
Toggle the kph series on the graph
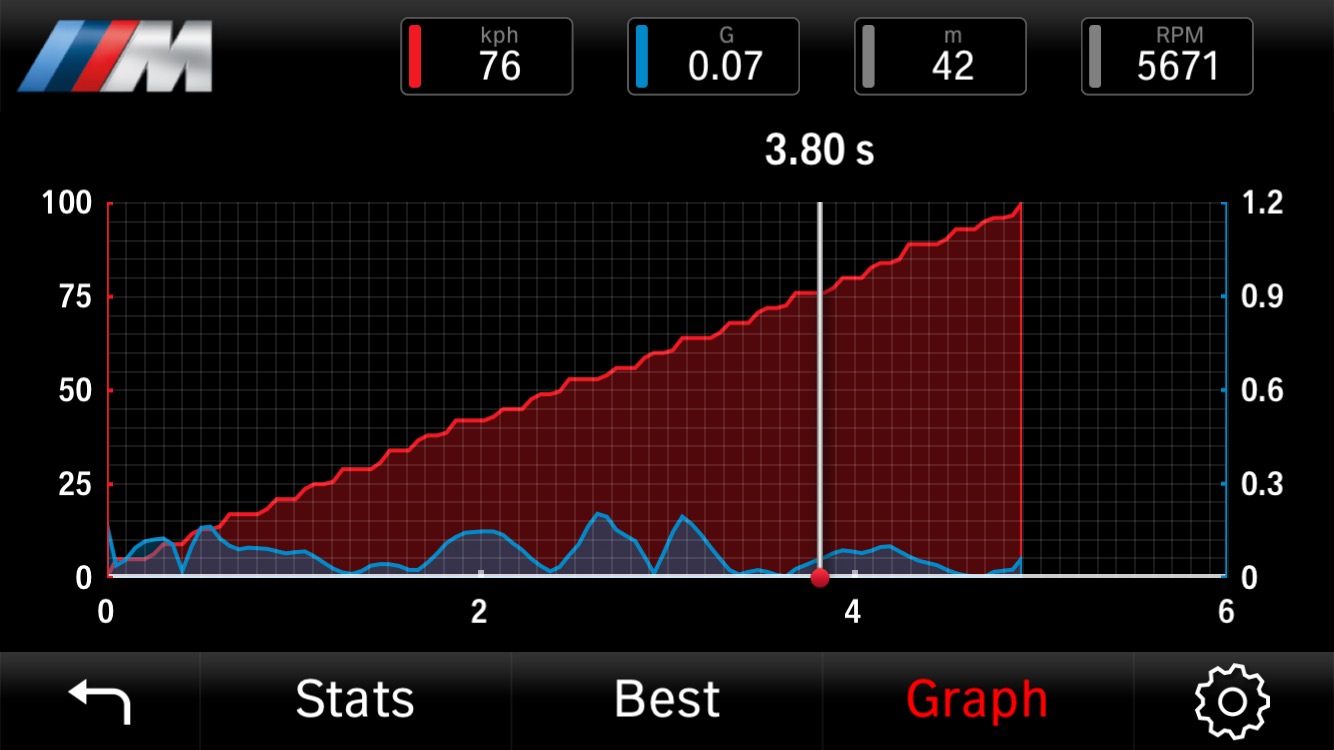click(487, 57)
